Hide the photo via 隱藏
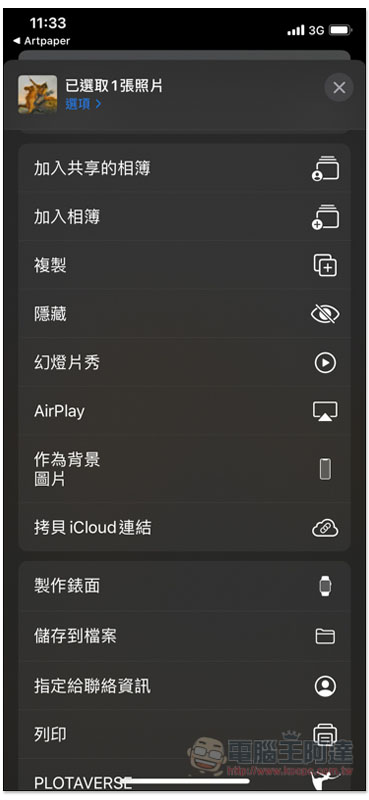 coord(184,314)
